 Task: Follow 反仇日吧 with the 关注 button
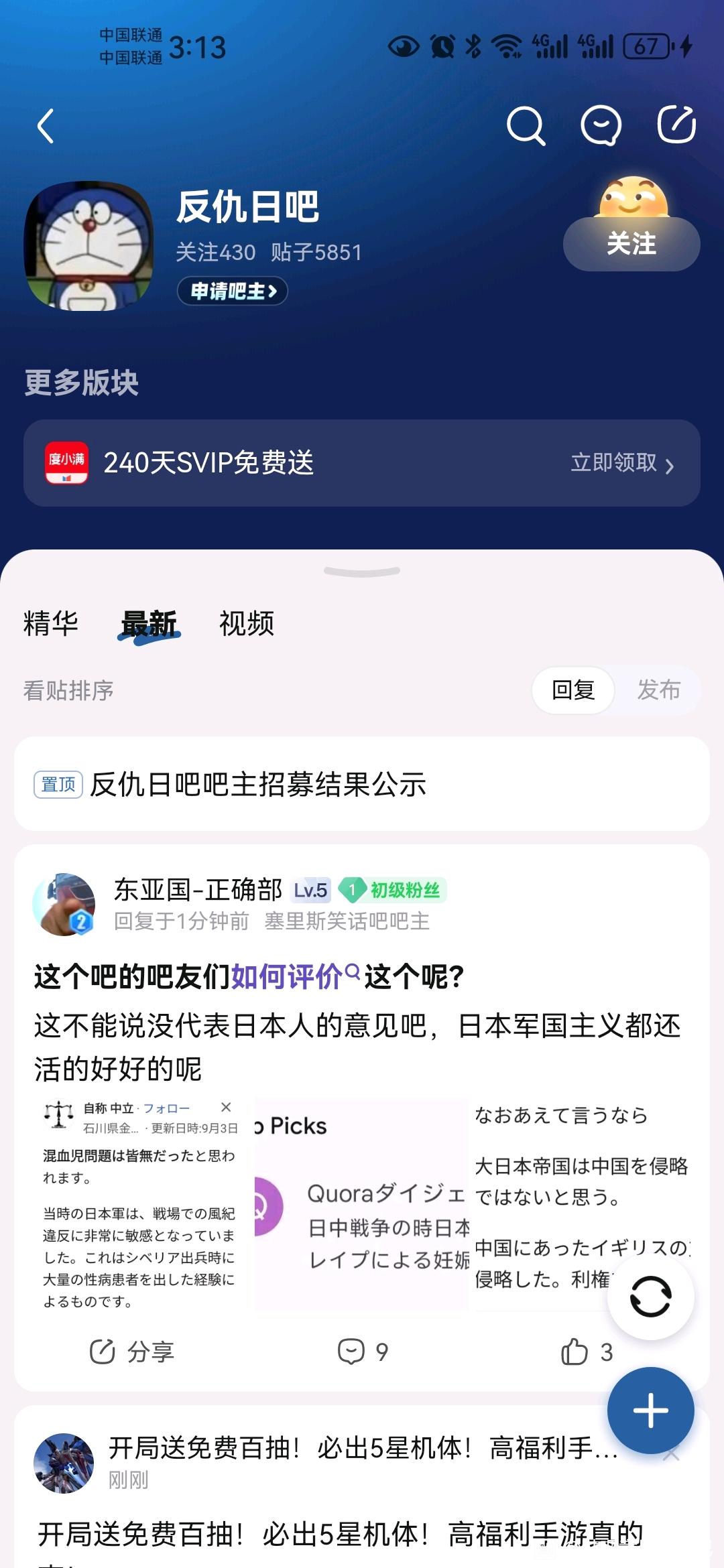click(x=631, y=244)
